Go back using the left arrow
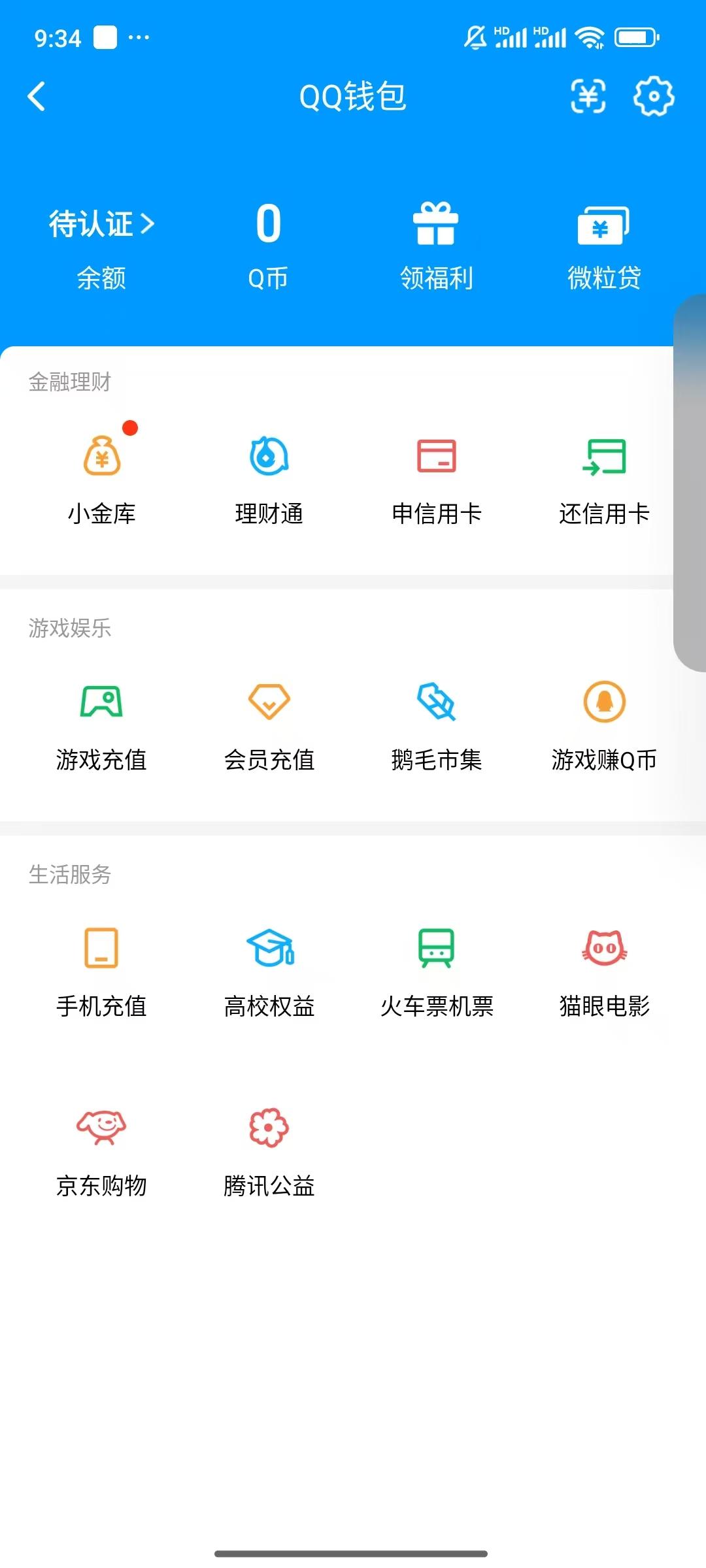 tap(37, 97)
